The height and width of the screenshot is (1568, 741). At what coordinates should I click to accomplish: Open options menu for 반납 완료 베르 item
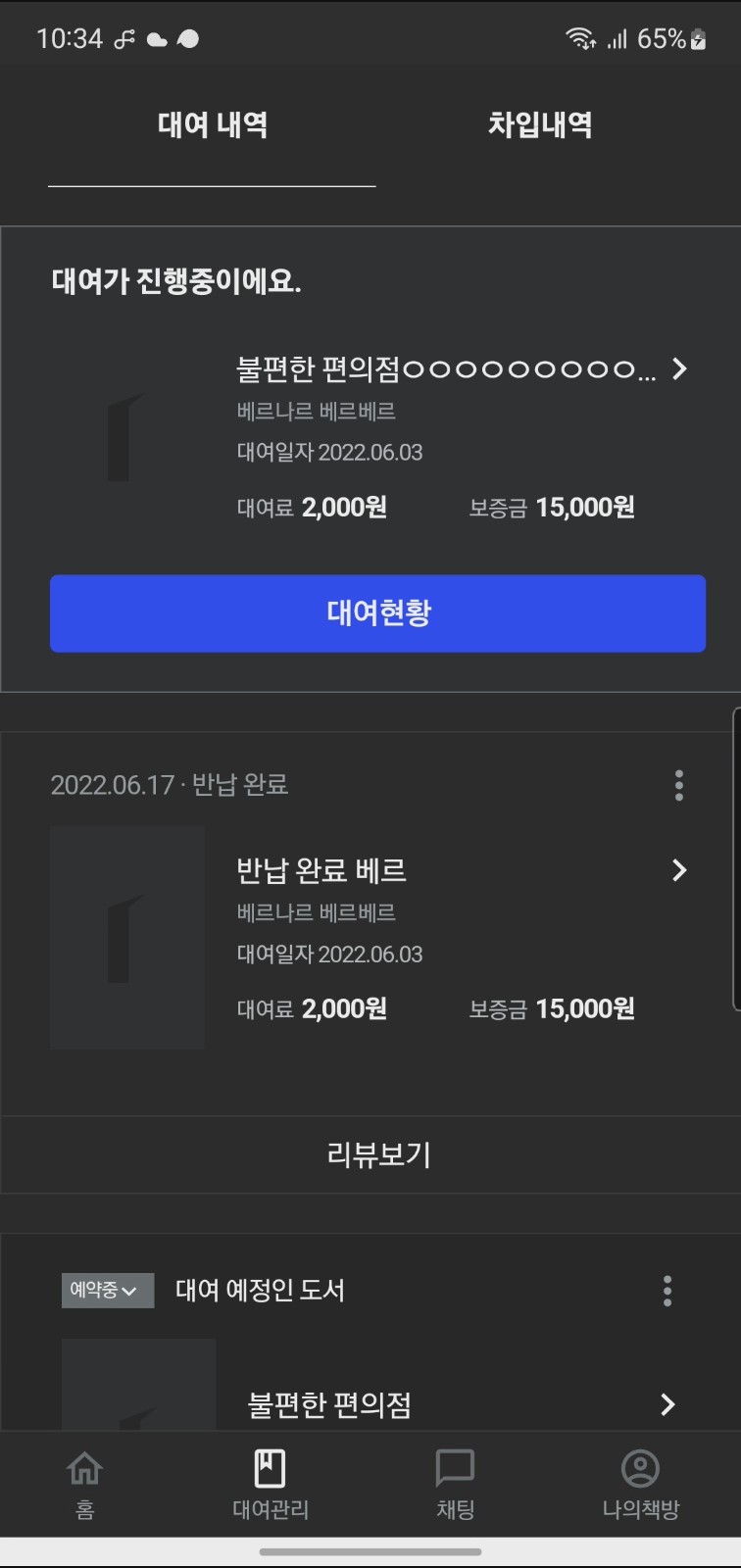677,784
